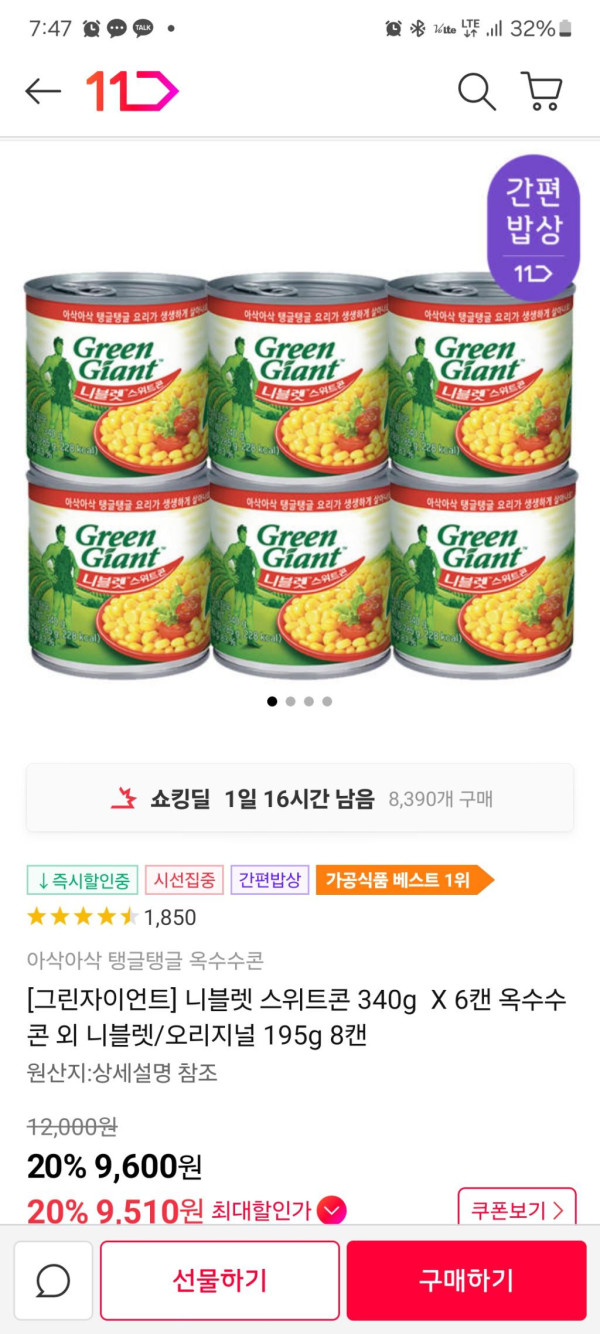Image resolution: width=600 pixels, height=1334 pixels.
Task: Open the 11st home logo
Action: (131, 92)
